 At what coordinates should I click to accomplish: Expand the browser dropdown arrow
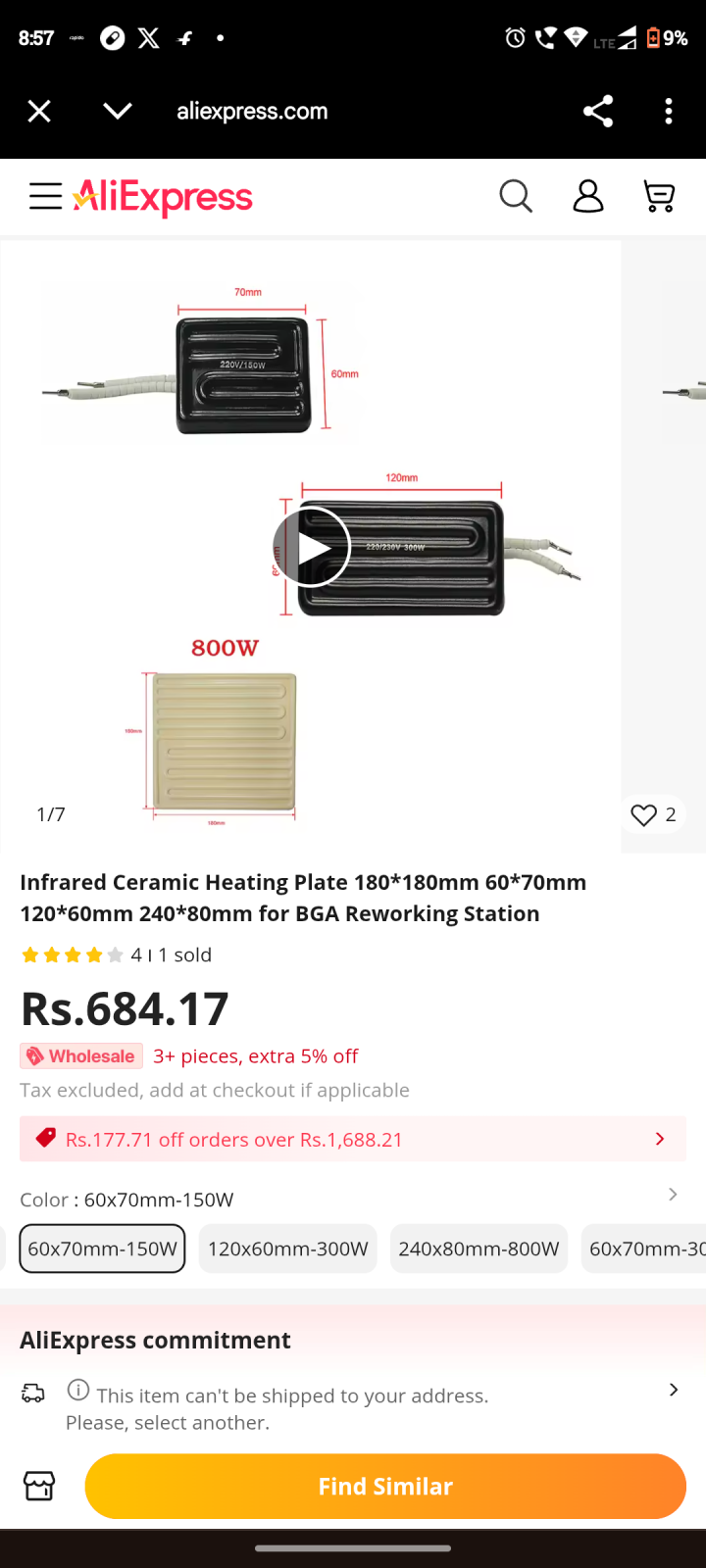118,112
